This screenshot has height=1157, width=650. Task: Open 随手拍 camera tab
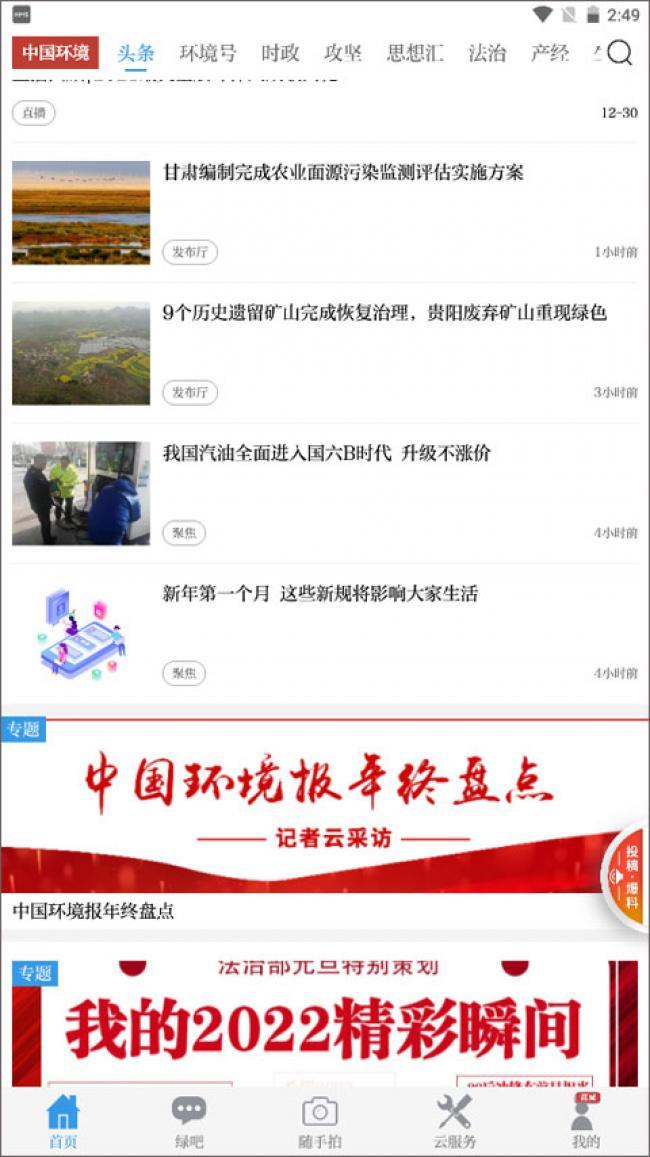tap(320, 1121)
